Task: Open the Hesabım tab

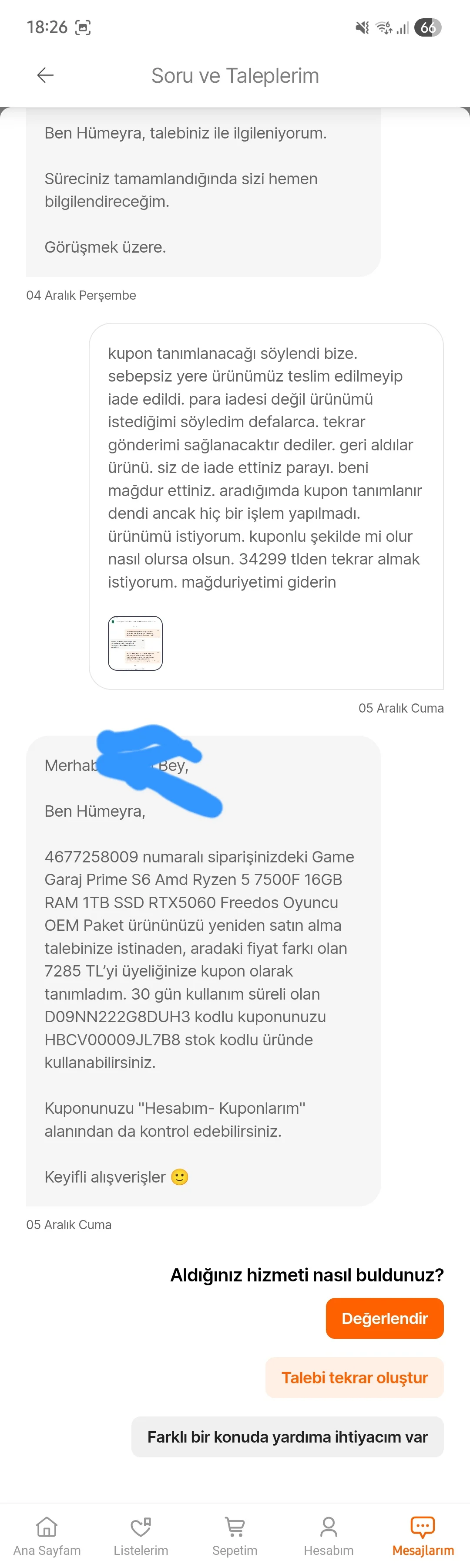Action: pyautogui.click(x=328, y=1535)
